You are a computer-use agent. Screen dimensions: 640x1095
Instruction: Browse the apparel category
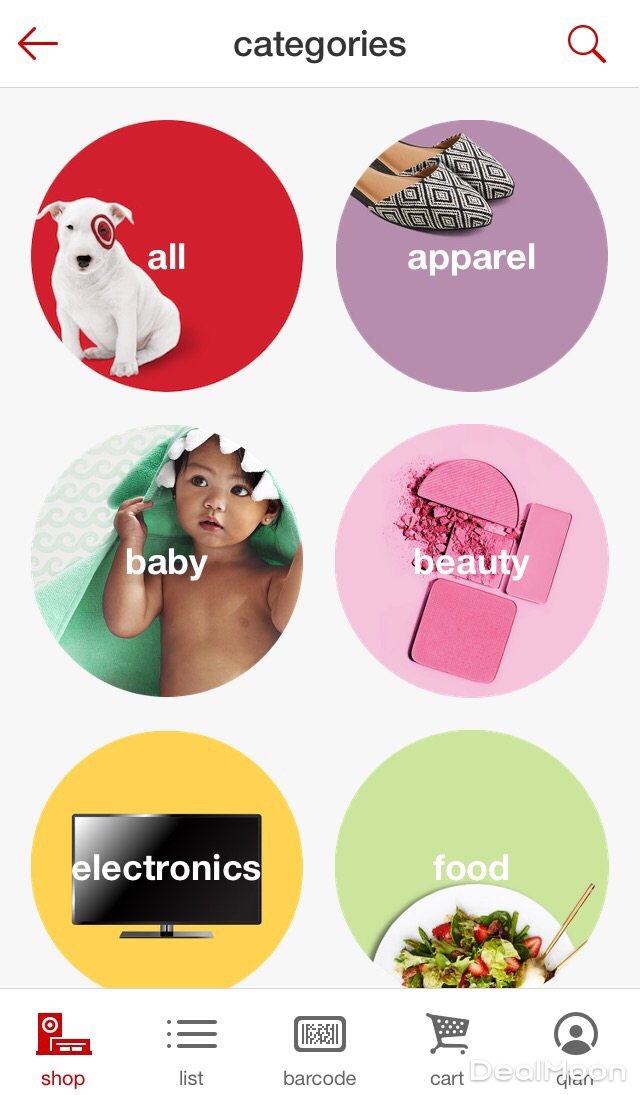tap(471, 256)
